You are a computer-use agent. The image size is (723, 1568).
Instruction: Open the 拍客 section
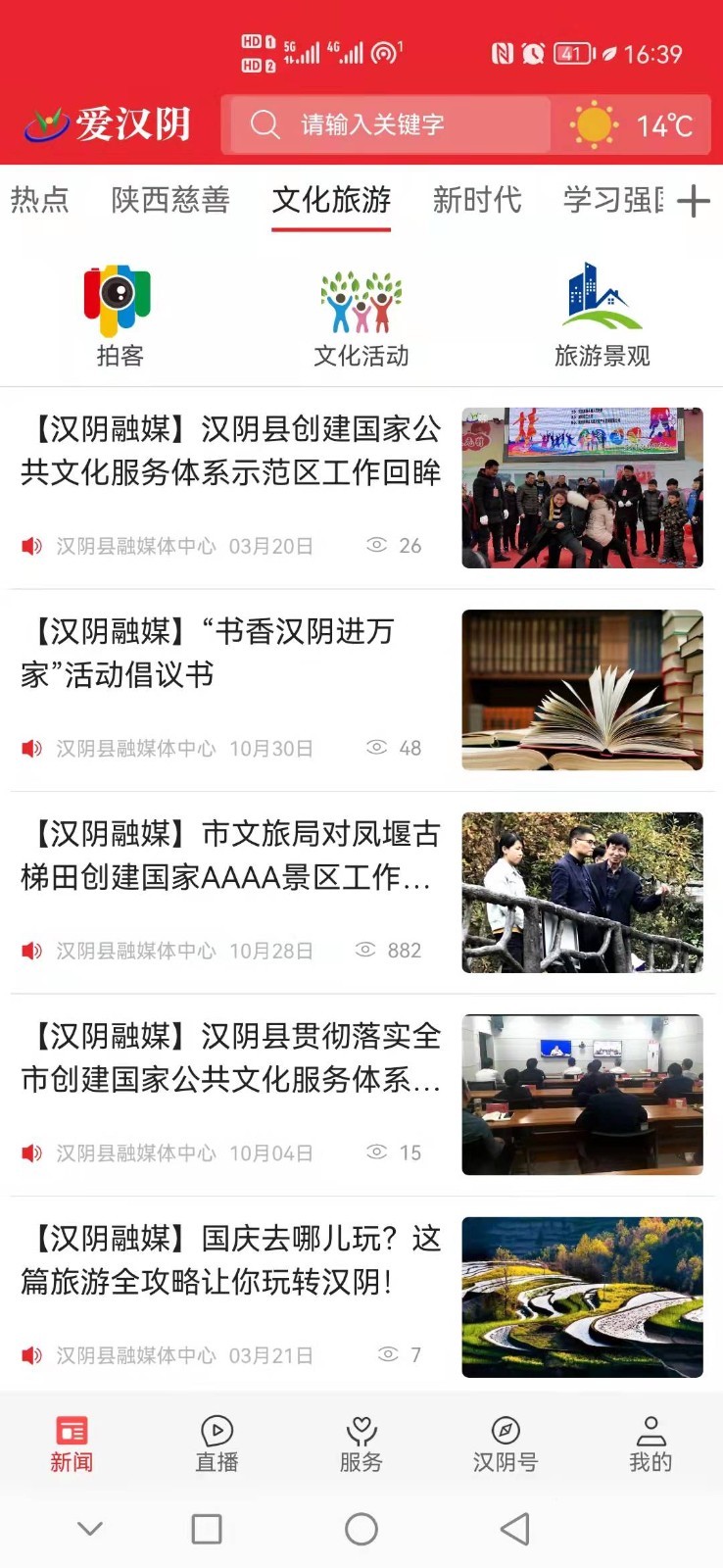coord(119,316)
